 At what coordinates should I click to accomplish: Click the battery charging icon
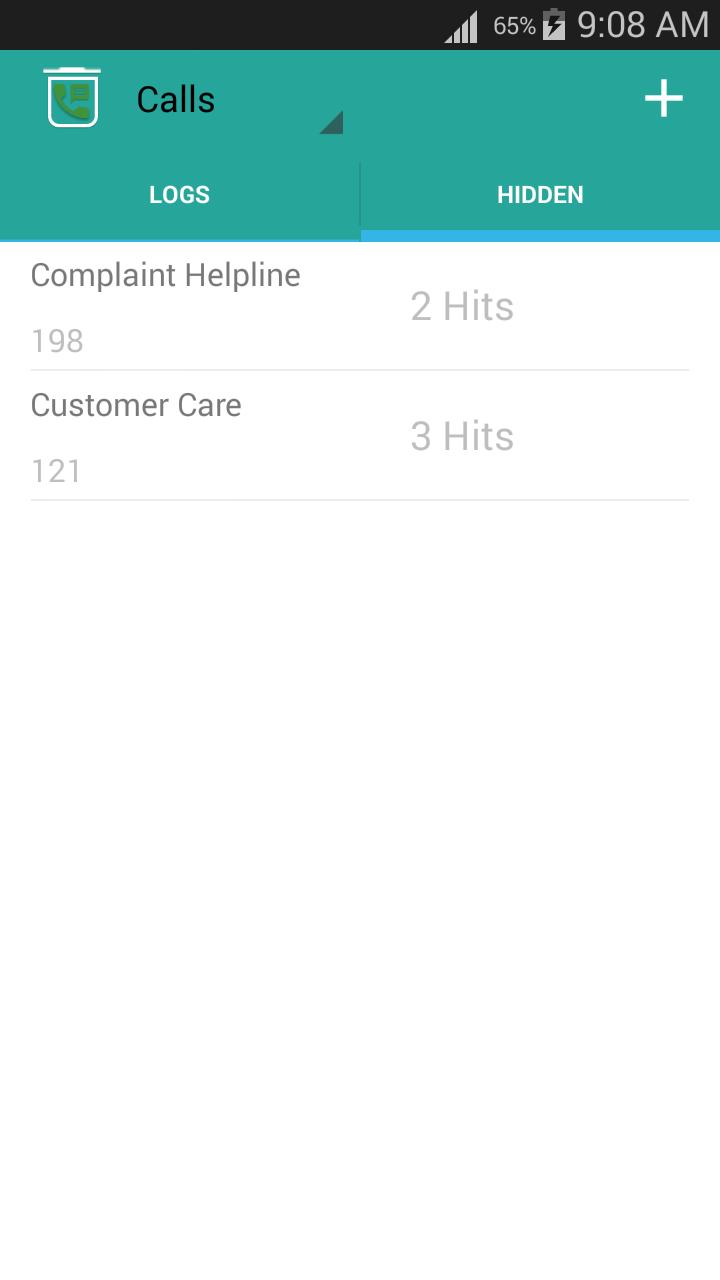pos(553,24)
